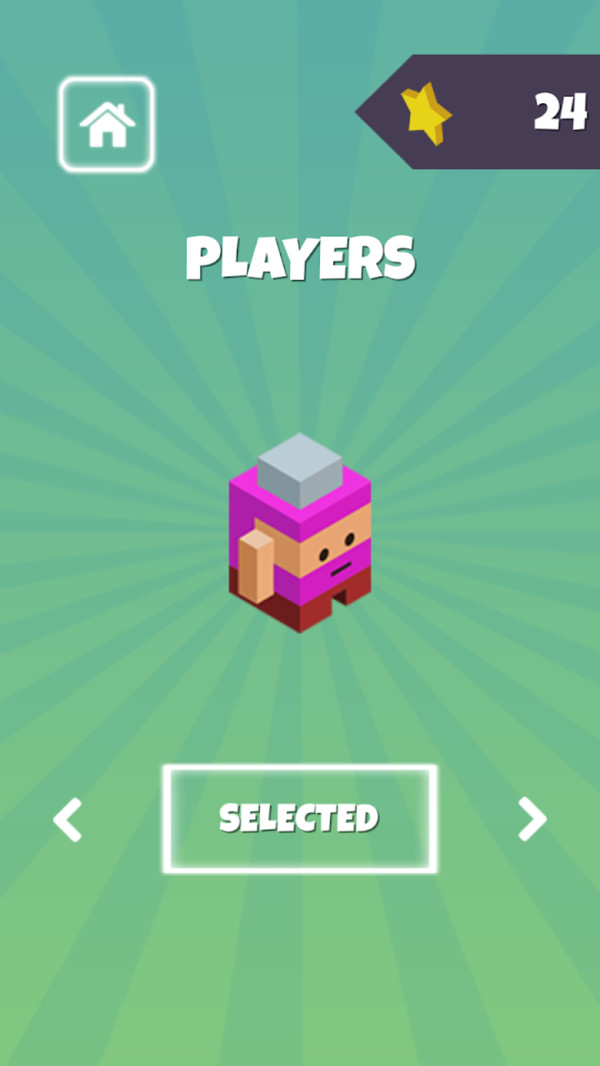The width and height of the screenshot is (600, 1066).
Task: Show the previous player character
Action: (67, 819)
